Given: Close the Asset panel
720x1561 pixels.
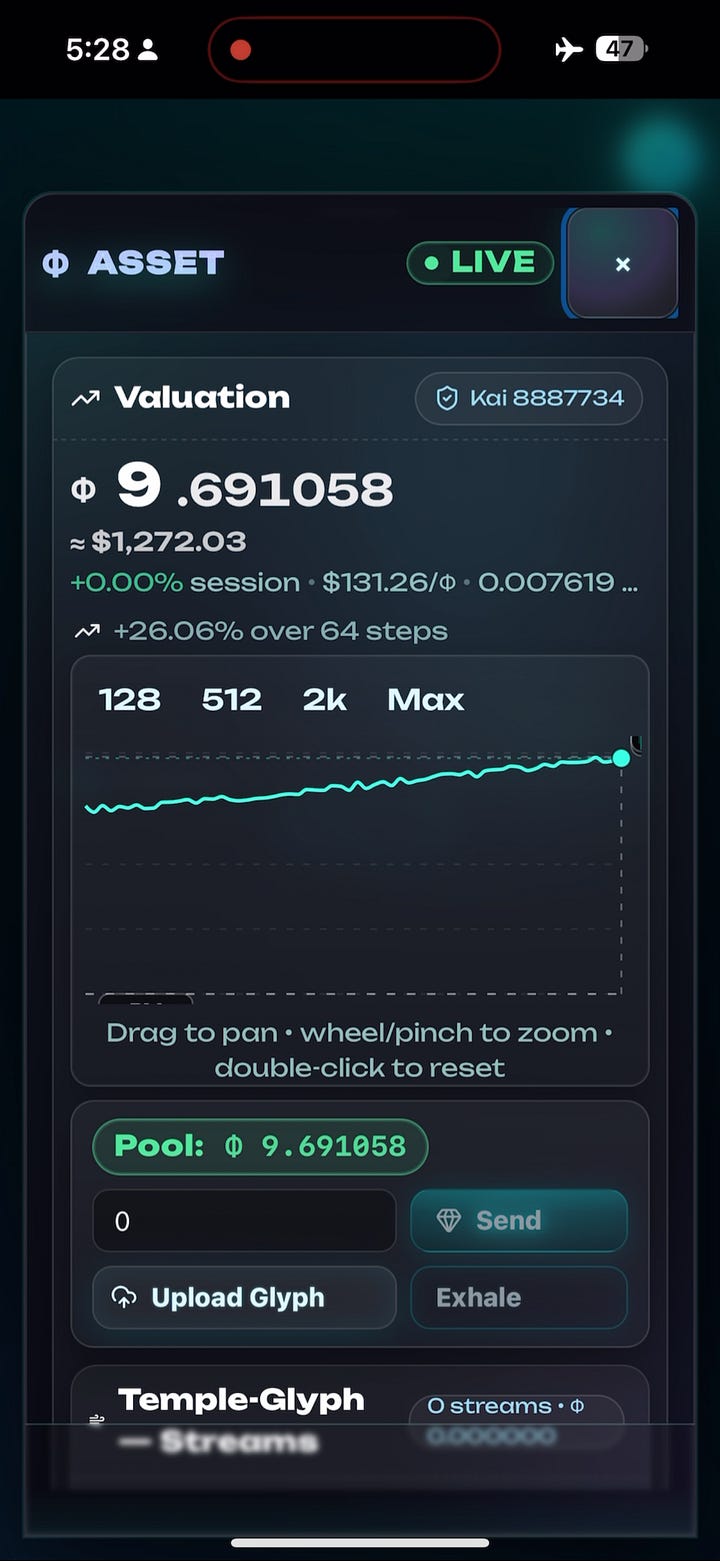Looking at the screenshot, I should [622, 264].
